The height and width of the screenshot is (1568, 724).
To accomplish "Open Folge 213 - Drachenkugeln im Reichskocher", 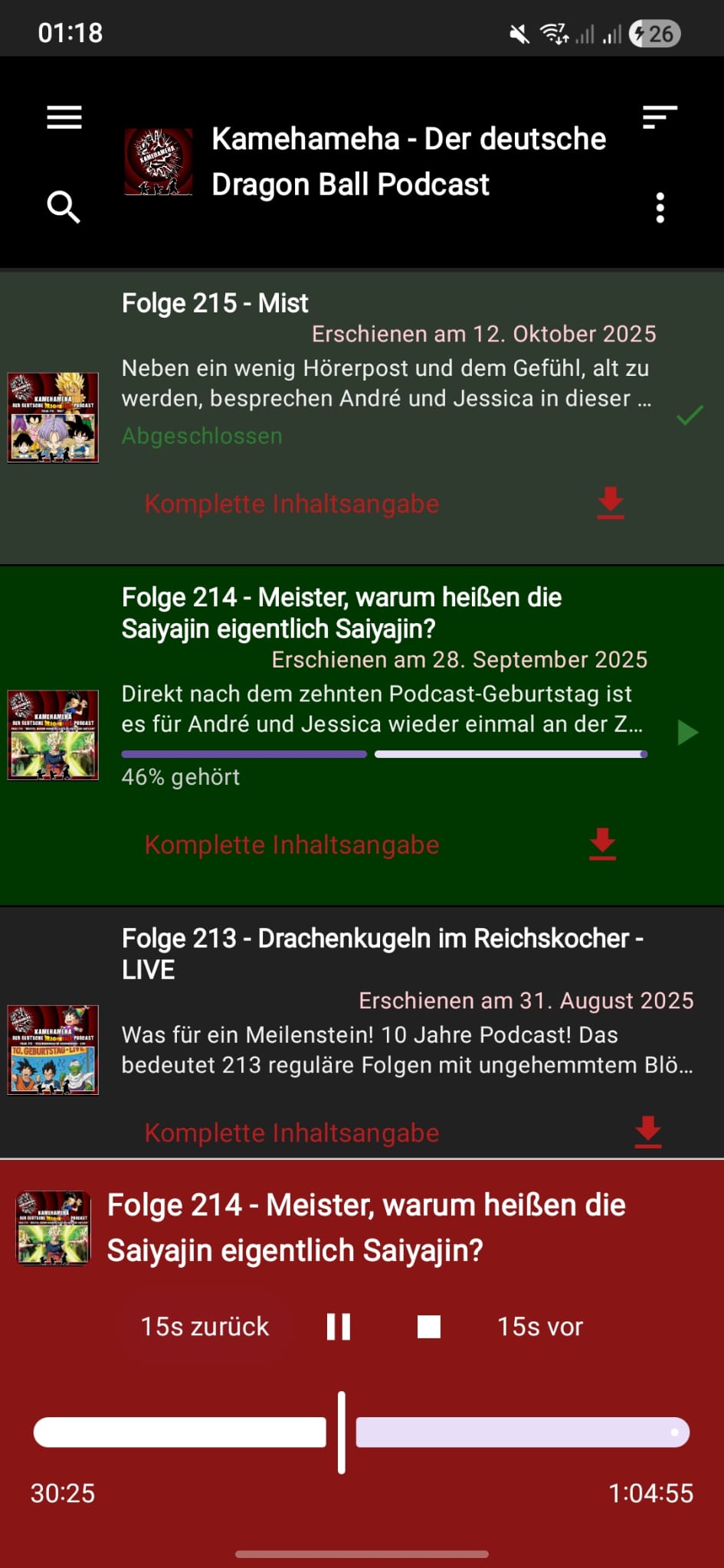I will click(382, 953).
